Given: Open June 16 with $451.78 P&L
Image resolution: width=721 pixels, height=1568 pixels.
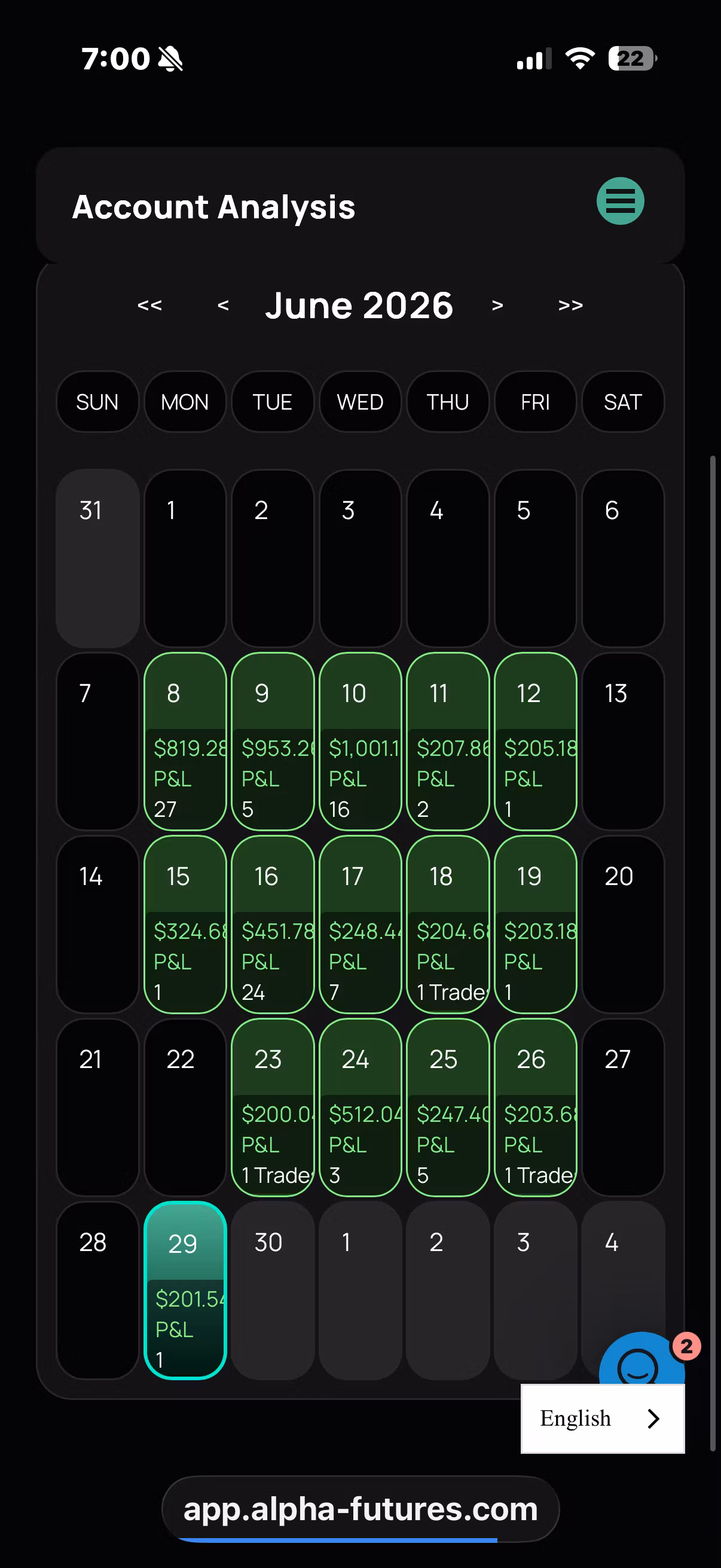Looking at the screenshot, I should pyautogui.click(x=273, y=924).
